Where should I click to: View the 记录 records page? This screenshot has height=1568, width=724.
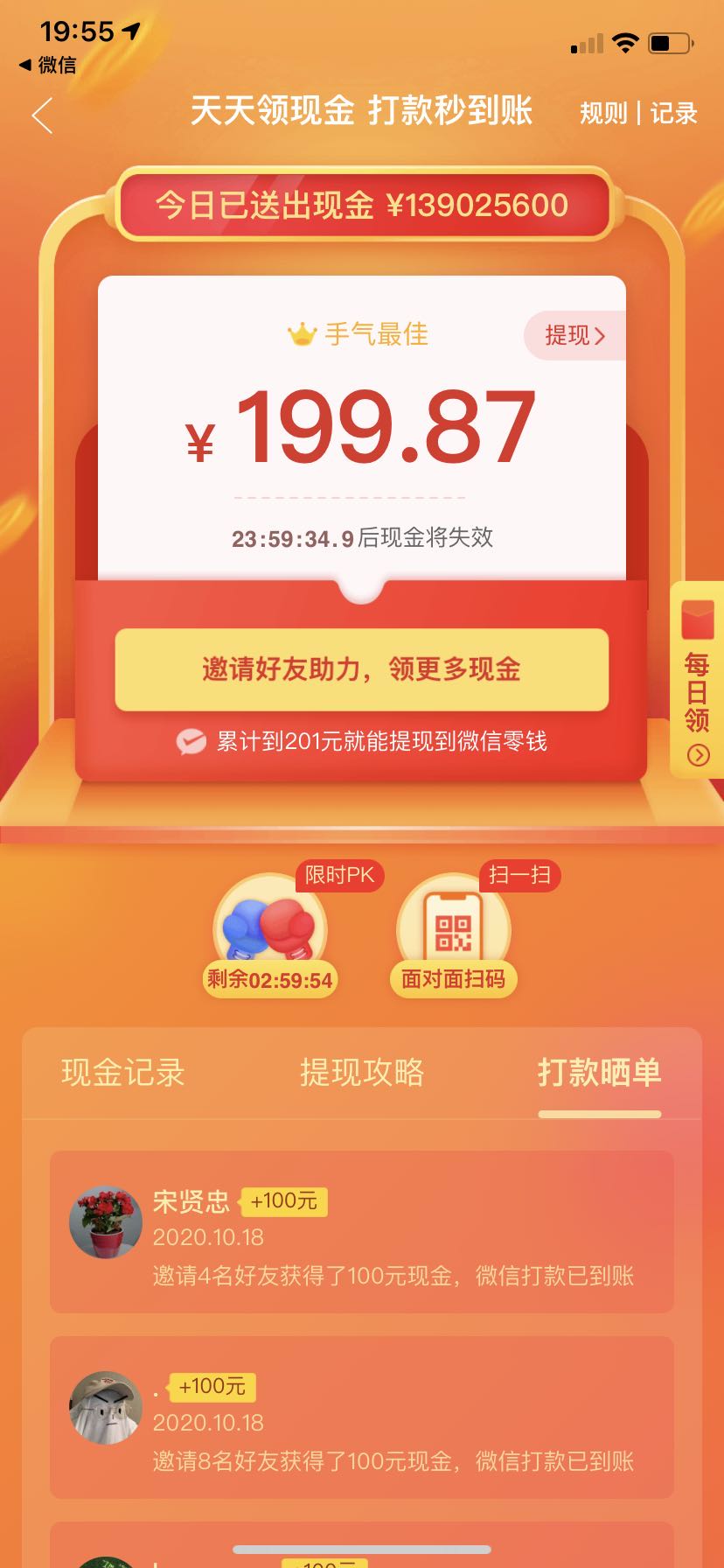pos(673,113)
